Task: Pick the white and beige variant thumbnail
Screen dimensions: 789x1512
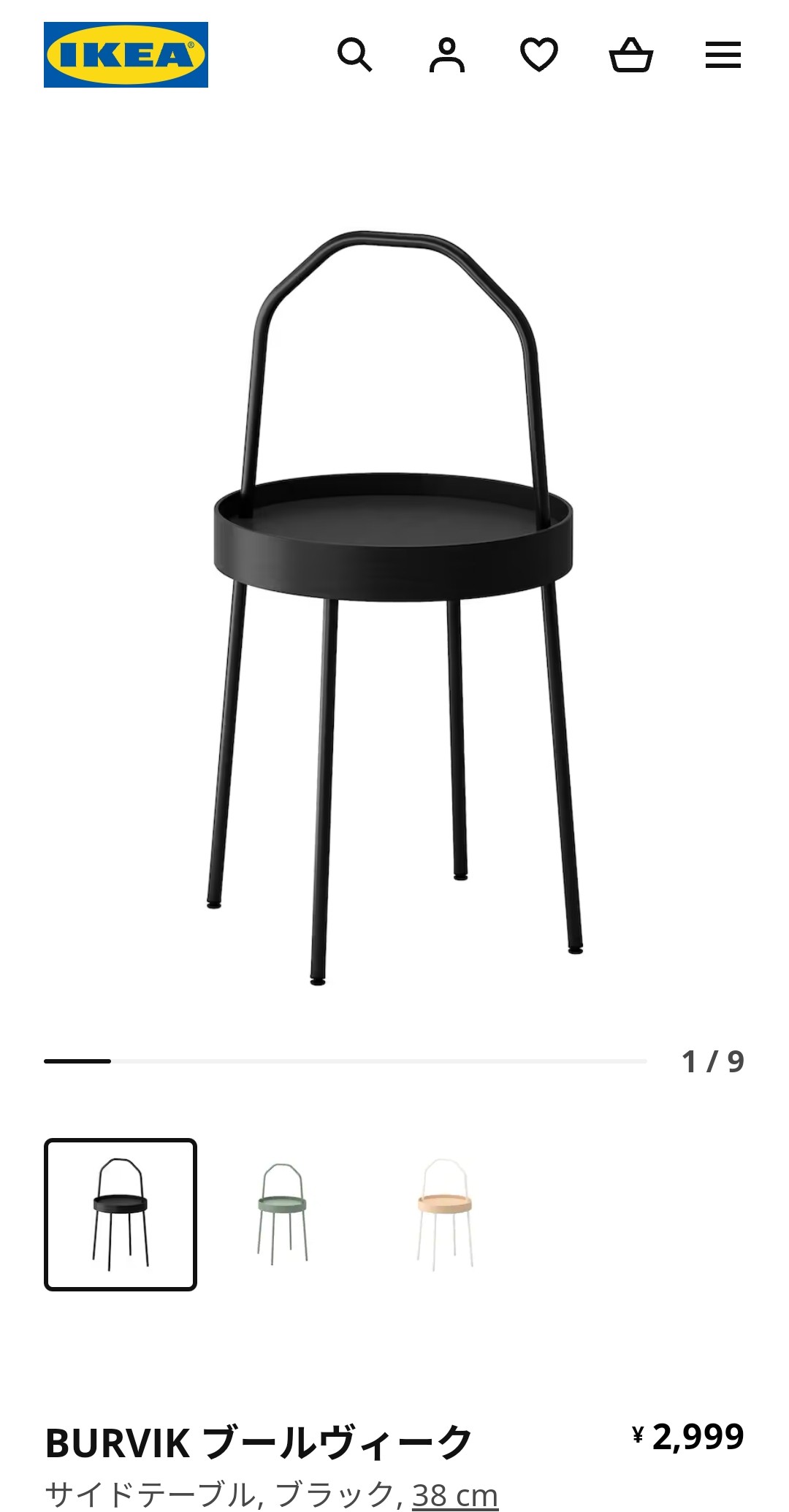Action: tap(445, 1214)
